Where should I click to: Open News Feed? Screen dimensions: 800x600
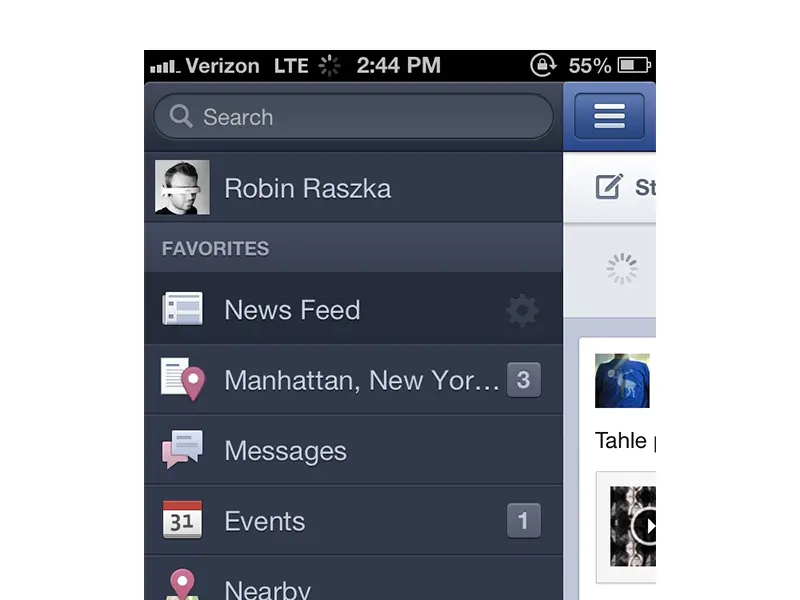pyautogui.click(x=292, y=310)
